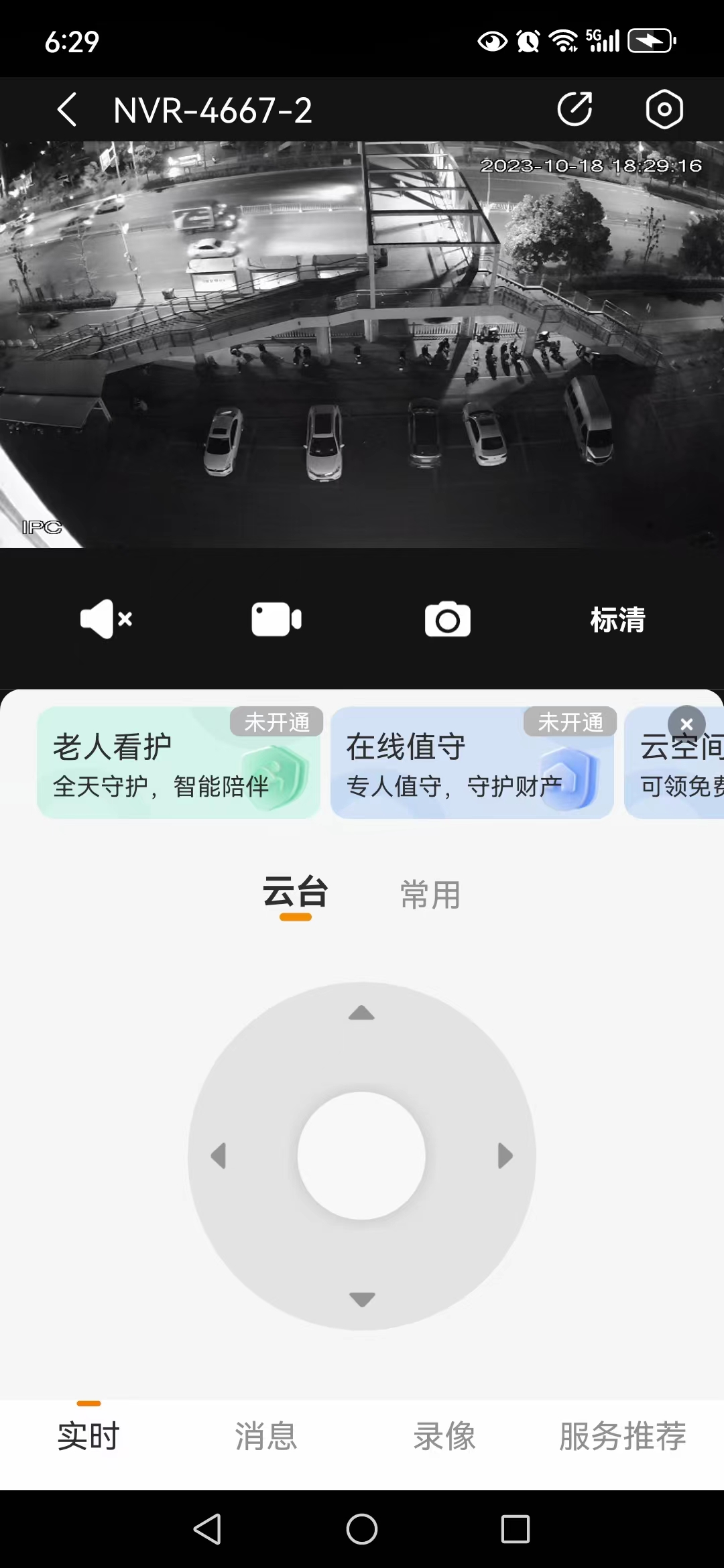Dismiss the service cards banner
Viewport: 724px width, 1568px height.
[x=686, y=724]
